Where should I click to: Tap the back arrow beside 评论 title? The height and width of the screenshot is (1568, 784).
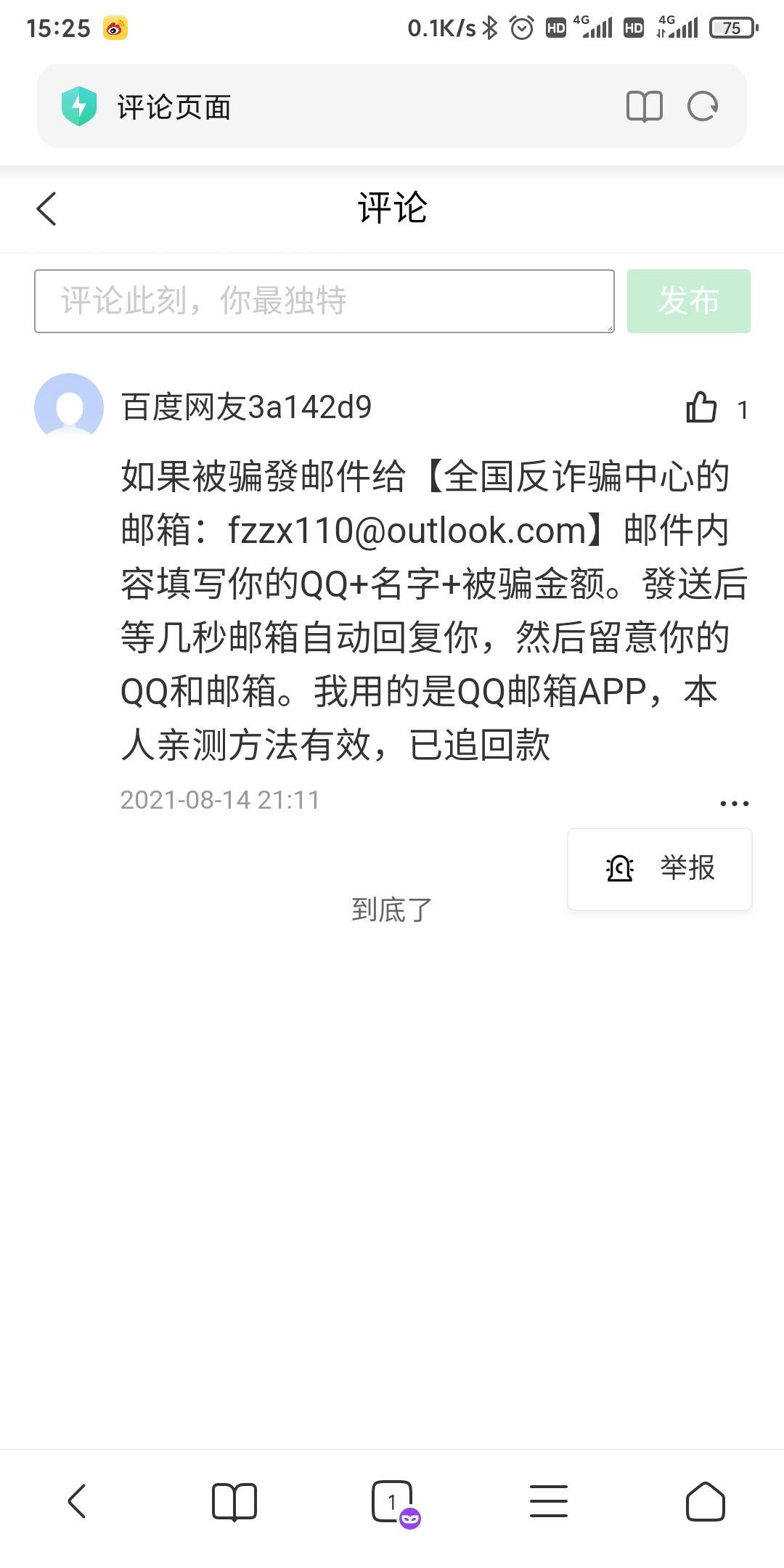tap(46, 209)
